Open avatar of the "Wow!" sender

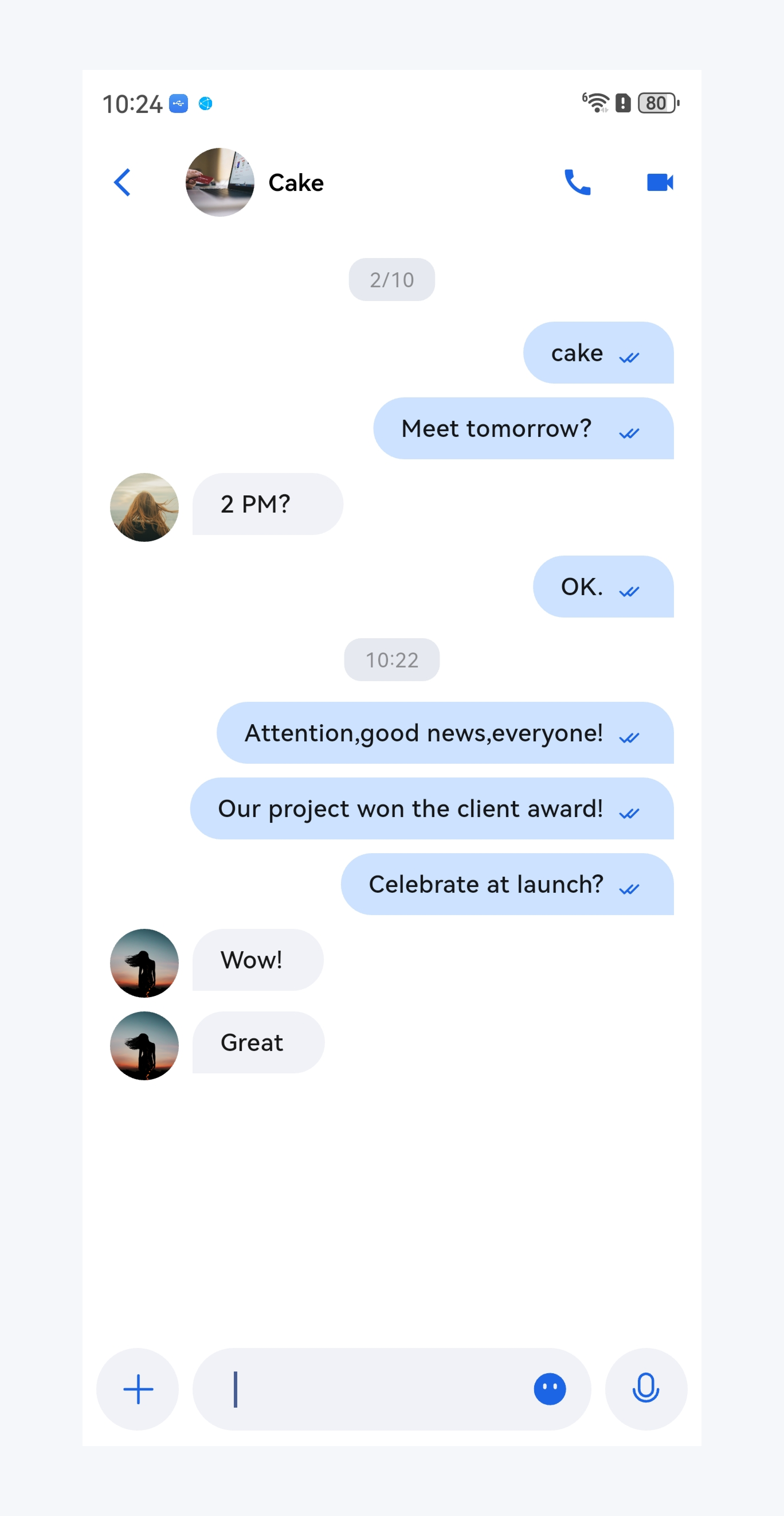tap(145, 963)
